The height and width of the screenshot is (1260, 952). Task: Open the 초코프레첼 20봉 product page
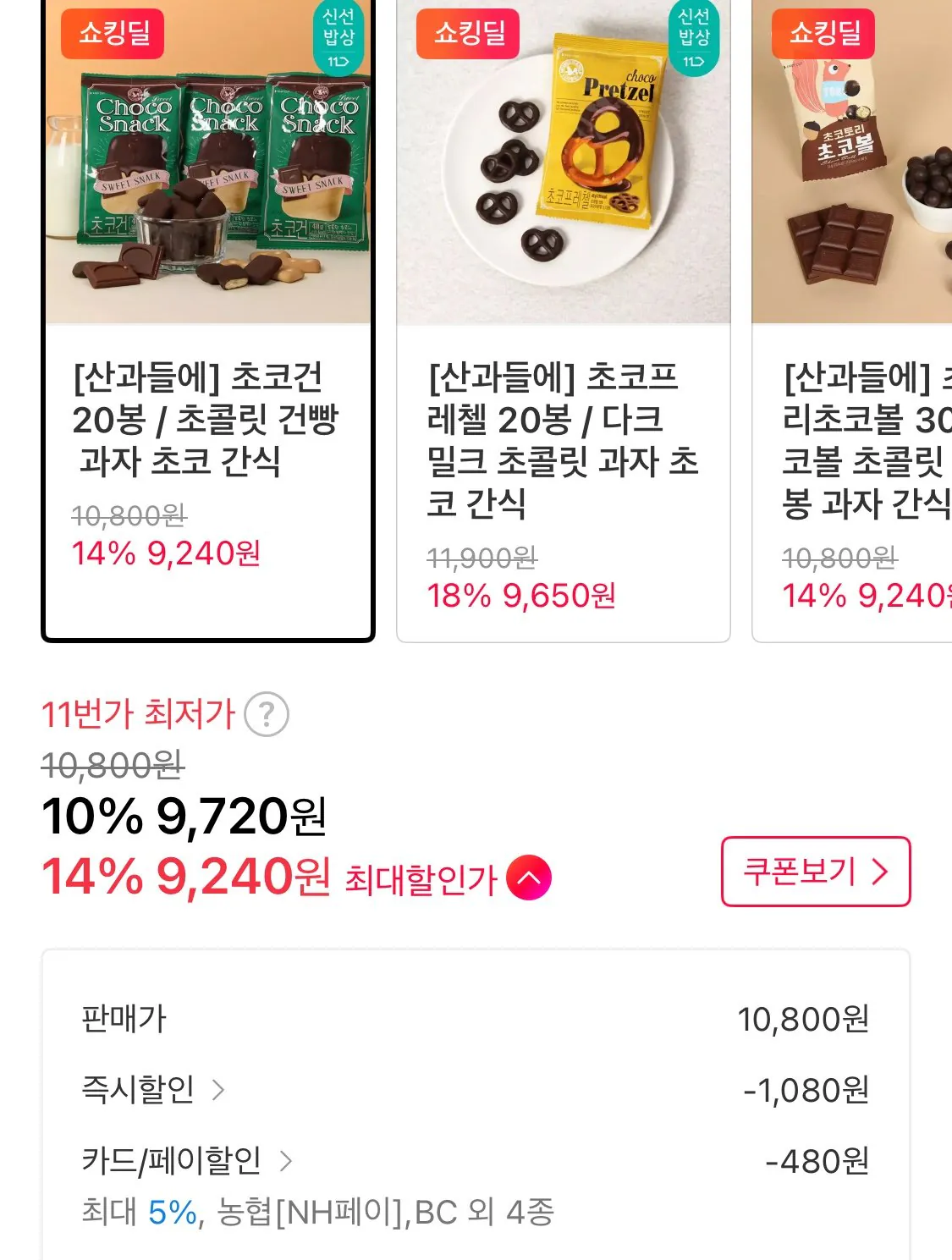(564, 423)
